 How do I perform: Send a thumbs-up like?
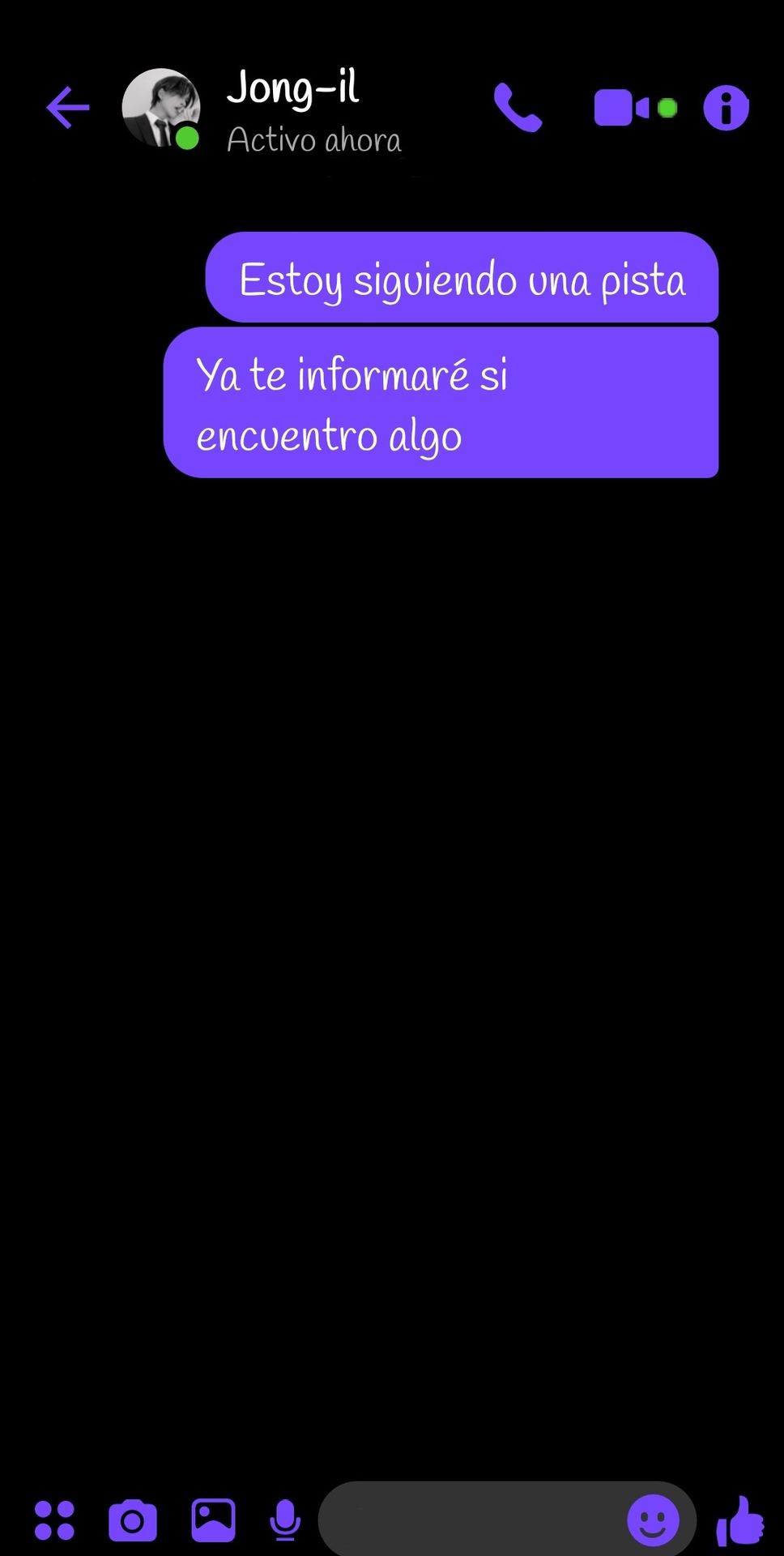[x=740, y=1520]
